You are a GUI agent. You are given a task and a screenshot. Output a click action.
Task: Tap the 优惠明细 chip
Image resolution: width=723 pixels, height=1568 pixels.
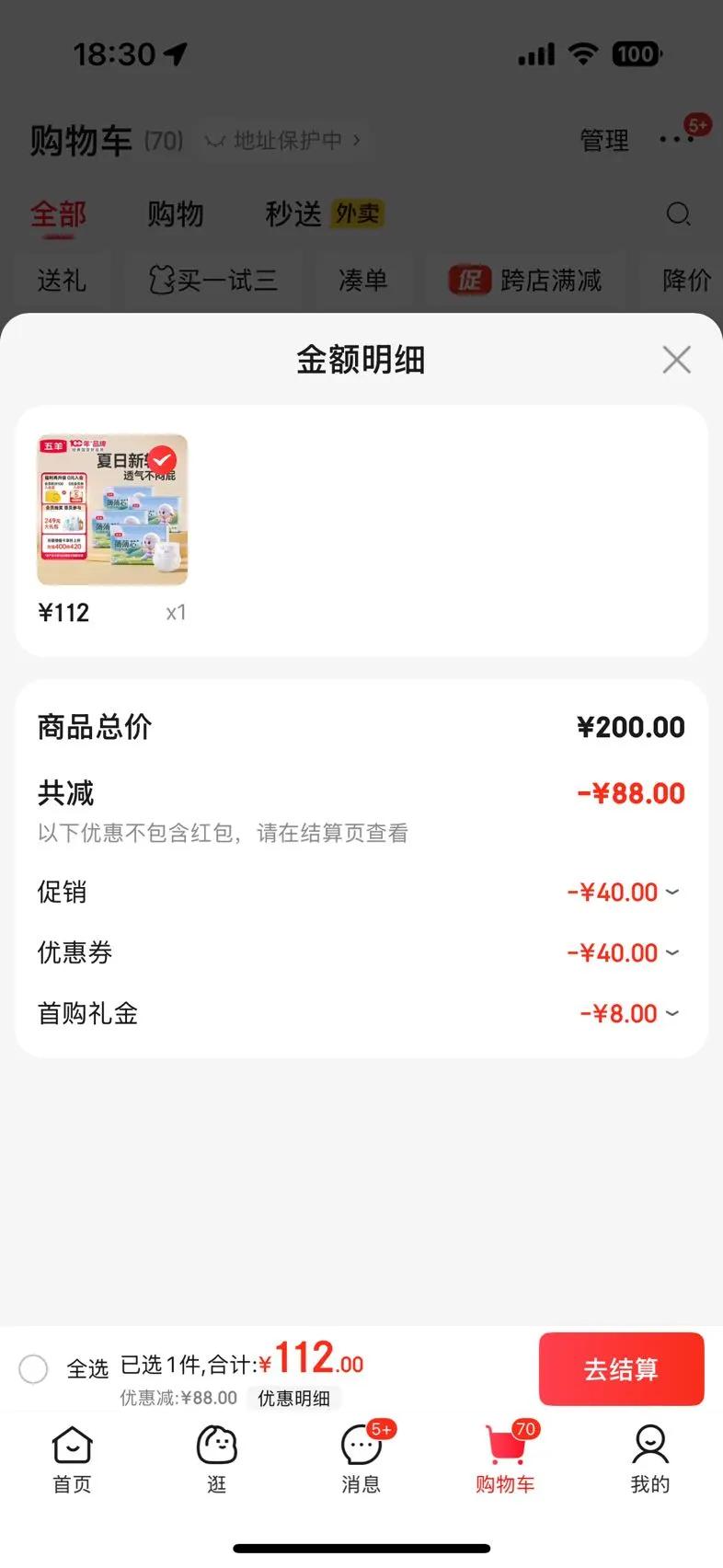293,1399
